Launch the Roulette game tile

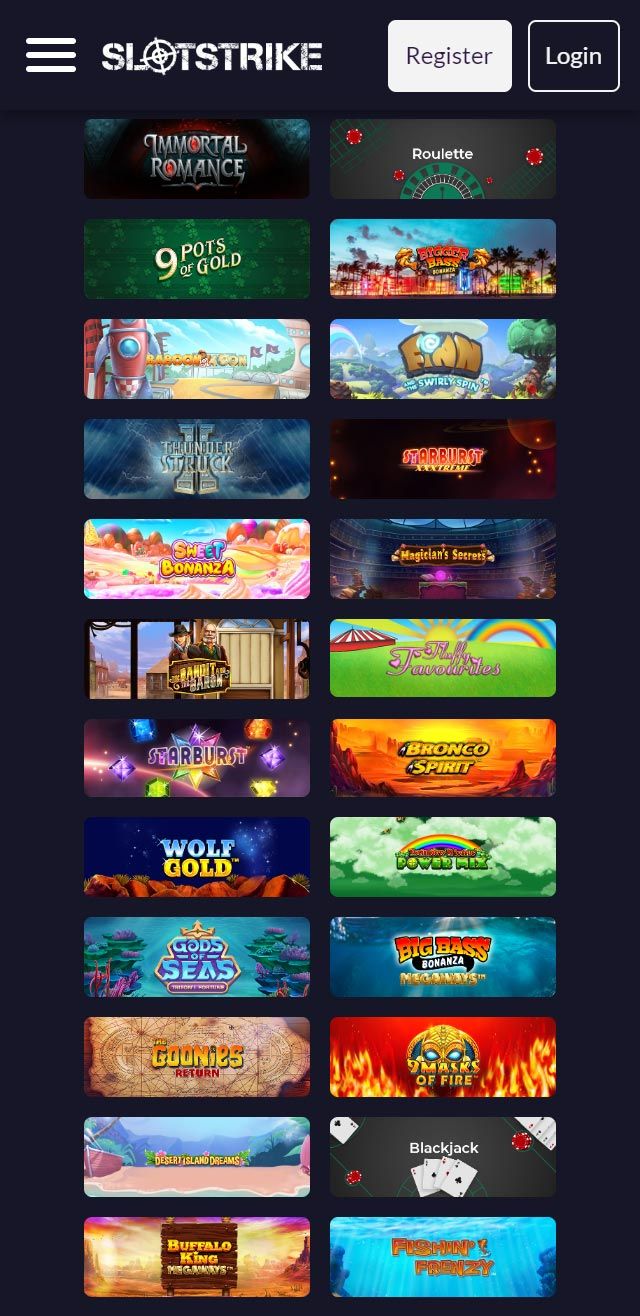tap(443, 159)
